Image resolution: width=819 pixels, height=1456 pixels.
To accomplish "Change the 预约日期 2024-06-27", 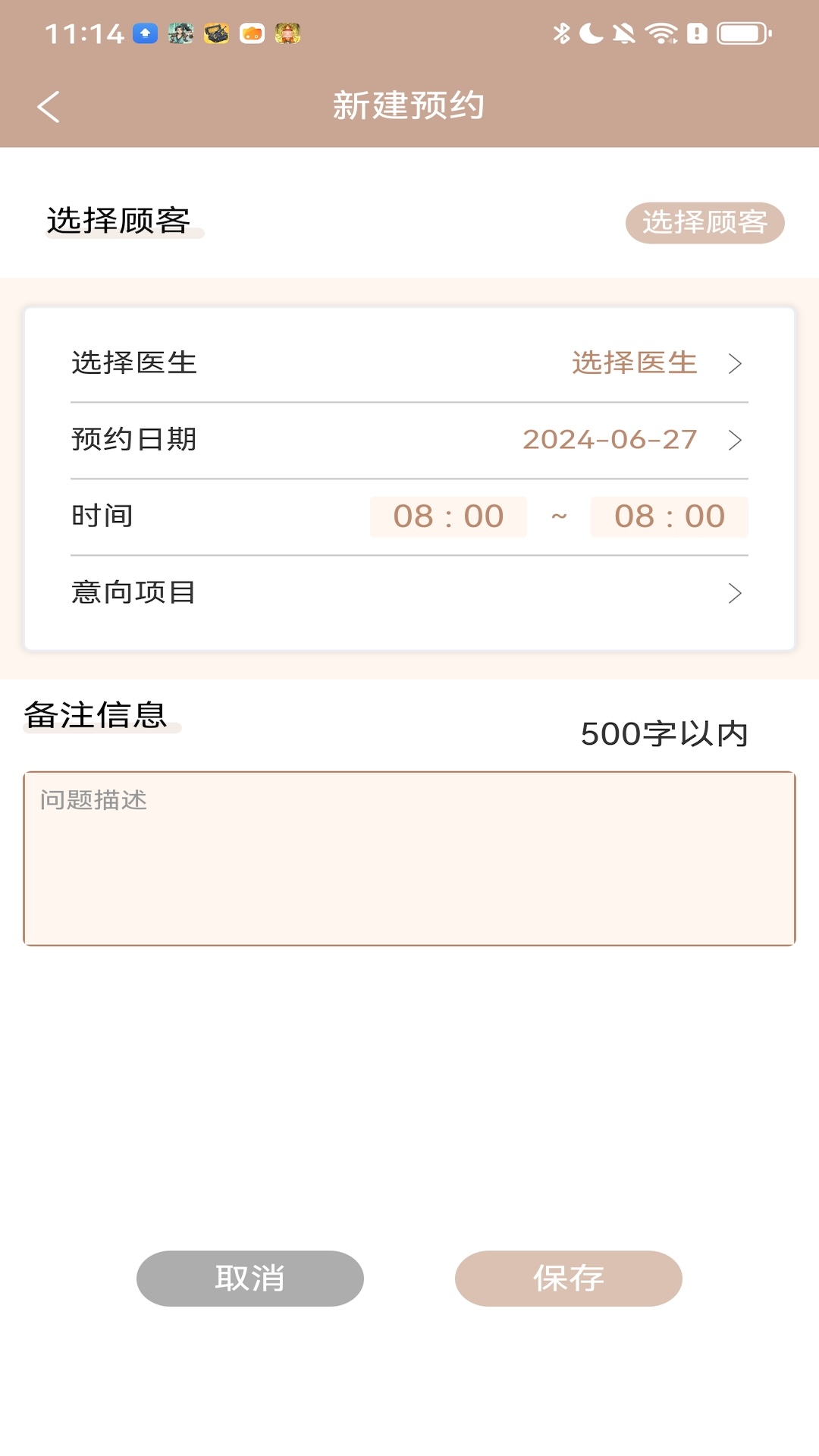I will pyautogui.click(x=409, y=440).
